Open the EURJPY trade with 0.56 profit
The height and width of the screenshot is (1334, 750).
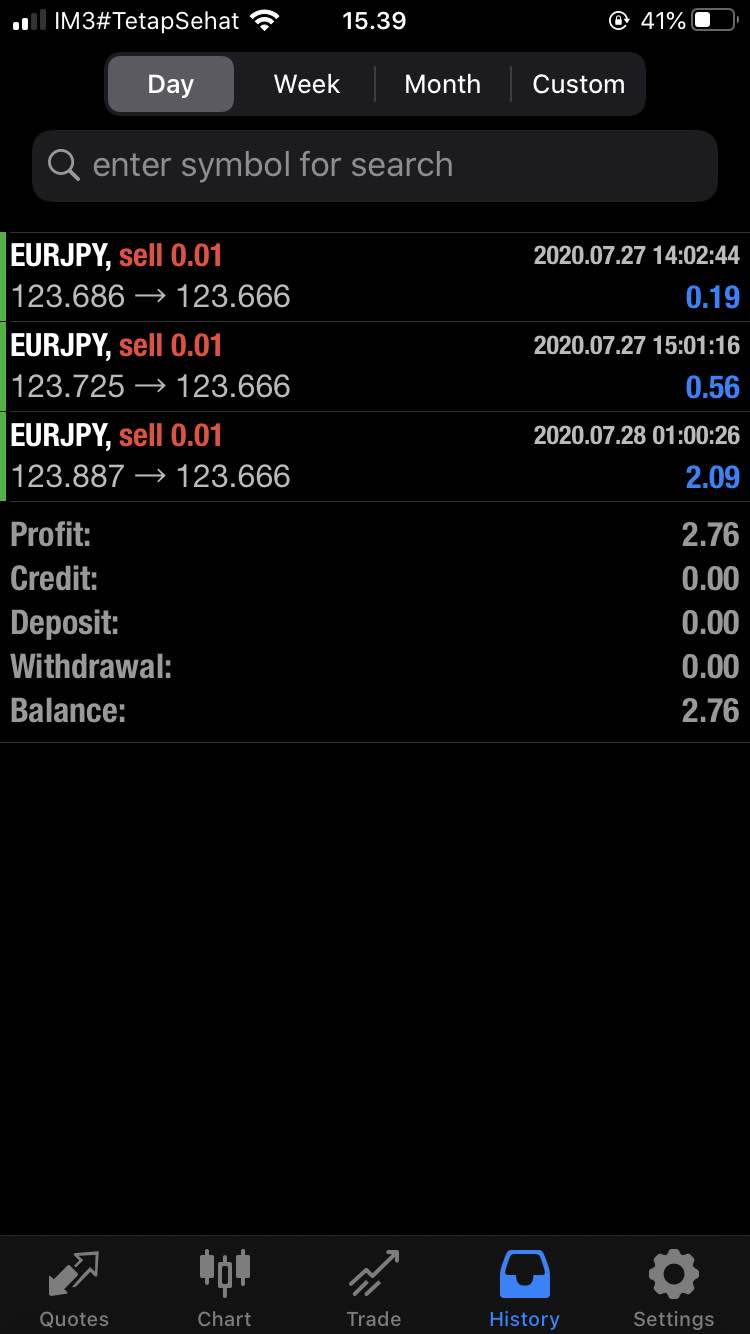click(x=375, y=367)
